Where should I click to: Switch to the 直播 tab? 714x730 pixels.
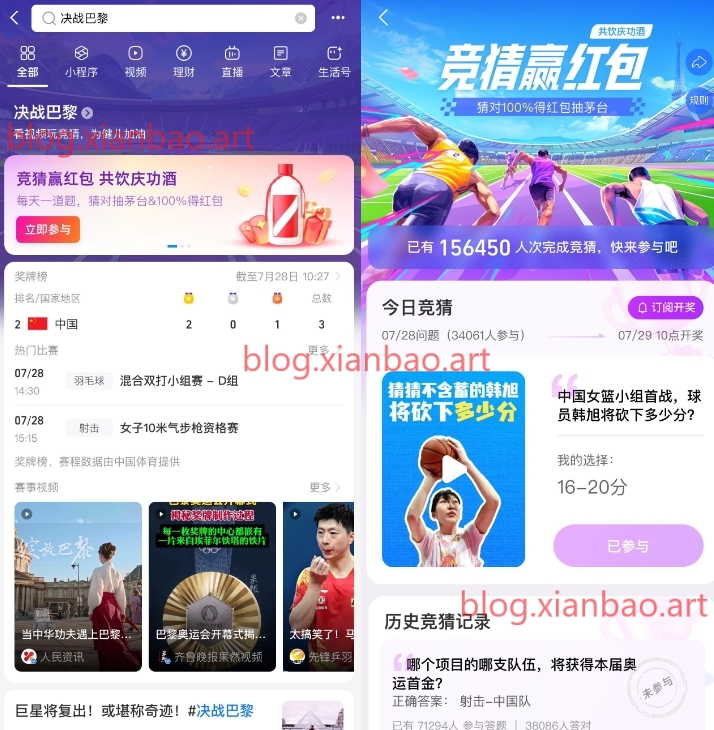(x=232, y=61)
